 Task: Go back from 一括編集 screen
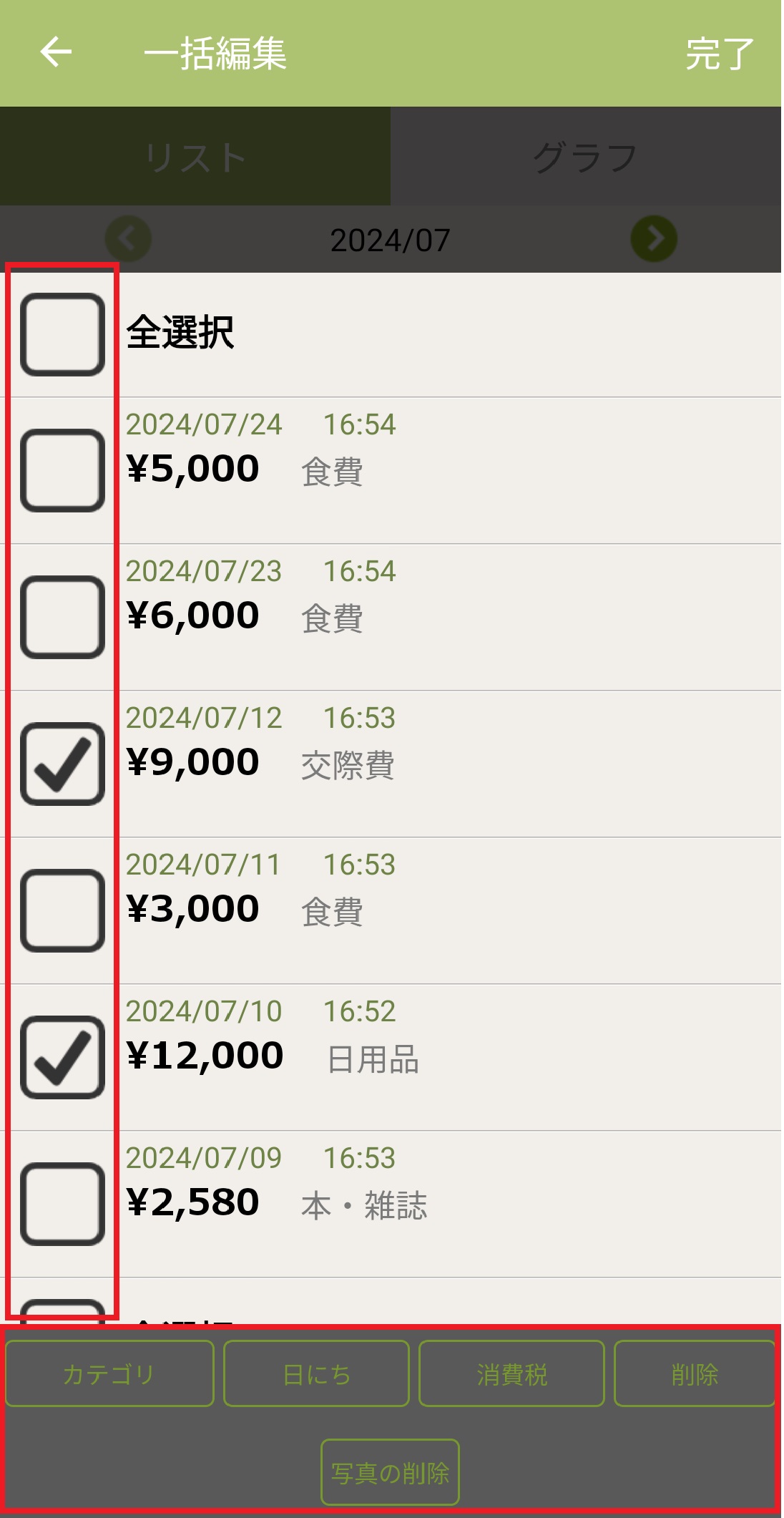(x=56, y=52)
